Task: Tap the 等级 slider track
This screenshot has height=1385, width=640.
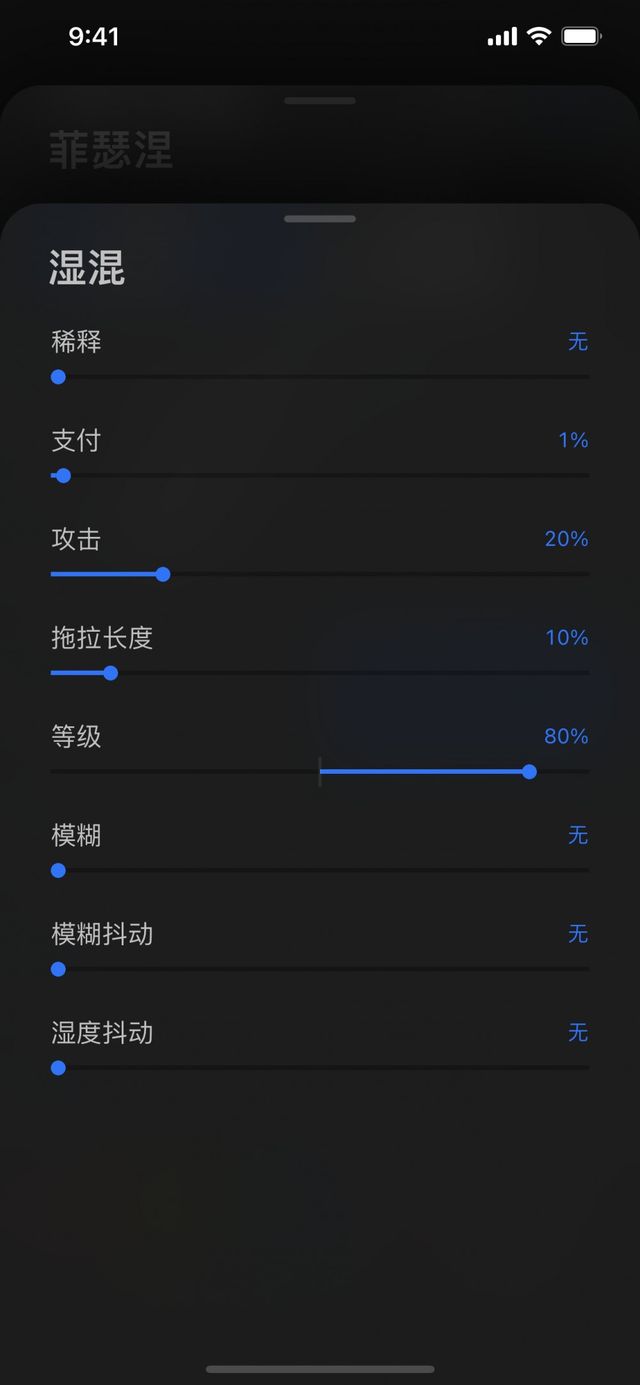Action: click(320, 772)
